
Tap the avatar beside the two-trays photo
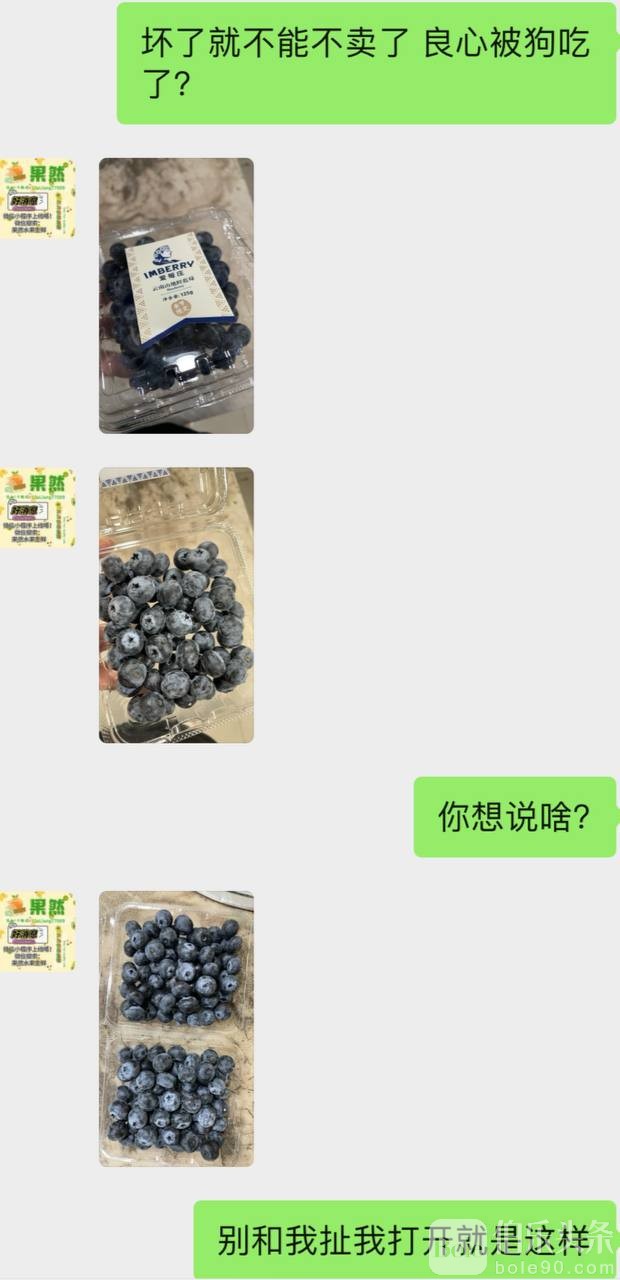point(38,931)
